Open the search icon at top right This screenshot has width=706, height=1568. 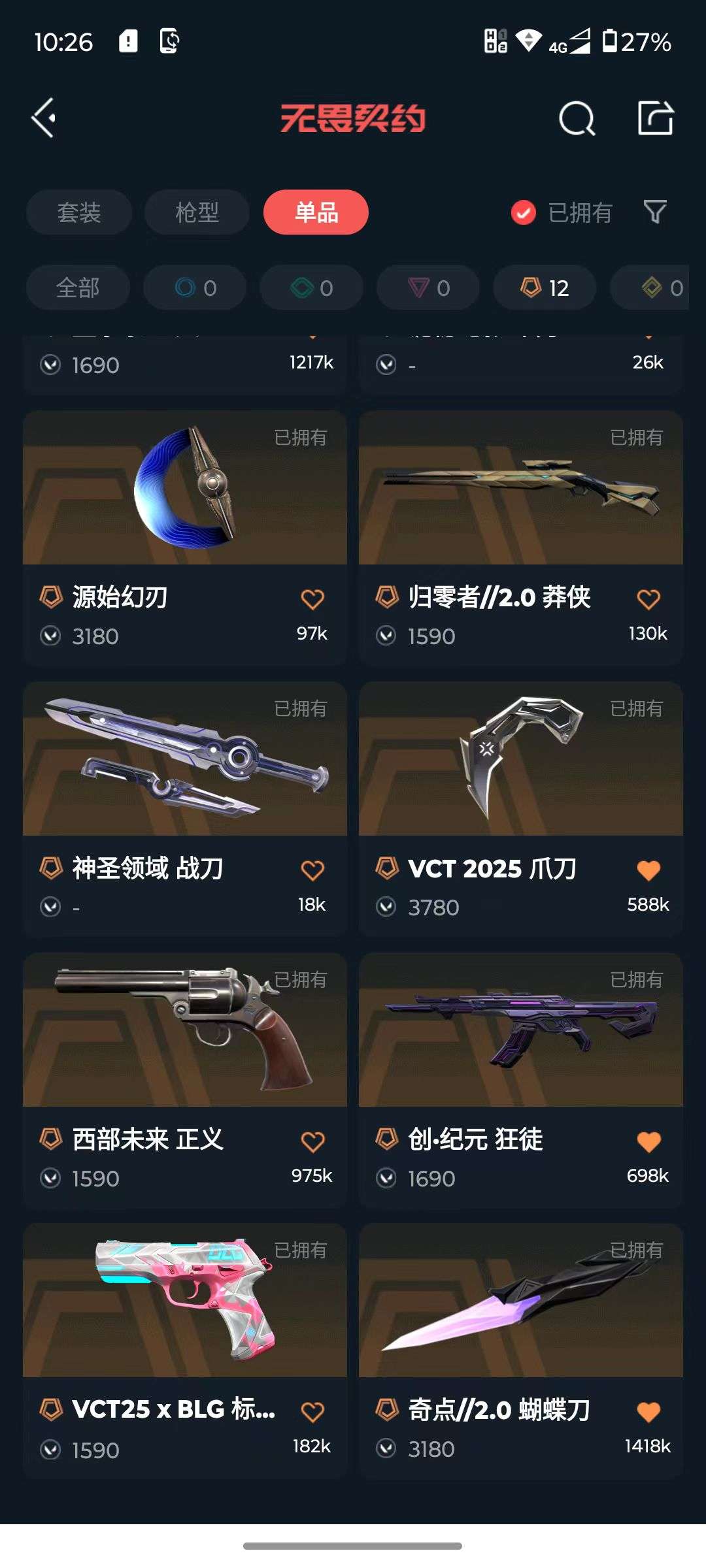(x=576, y=118)
